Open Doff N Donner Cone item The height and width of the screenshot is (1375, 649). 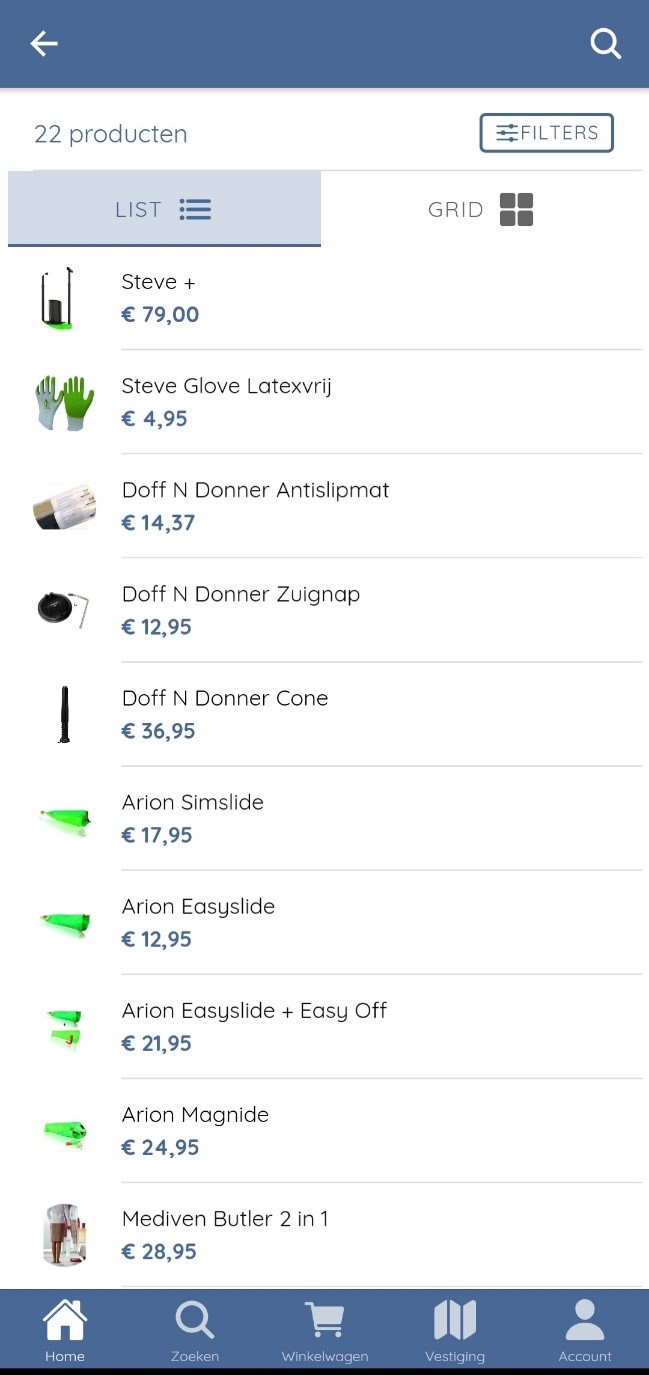point(325,714)
